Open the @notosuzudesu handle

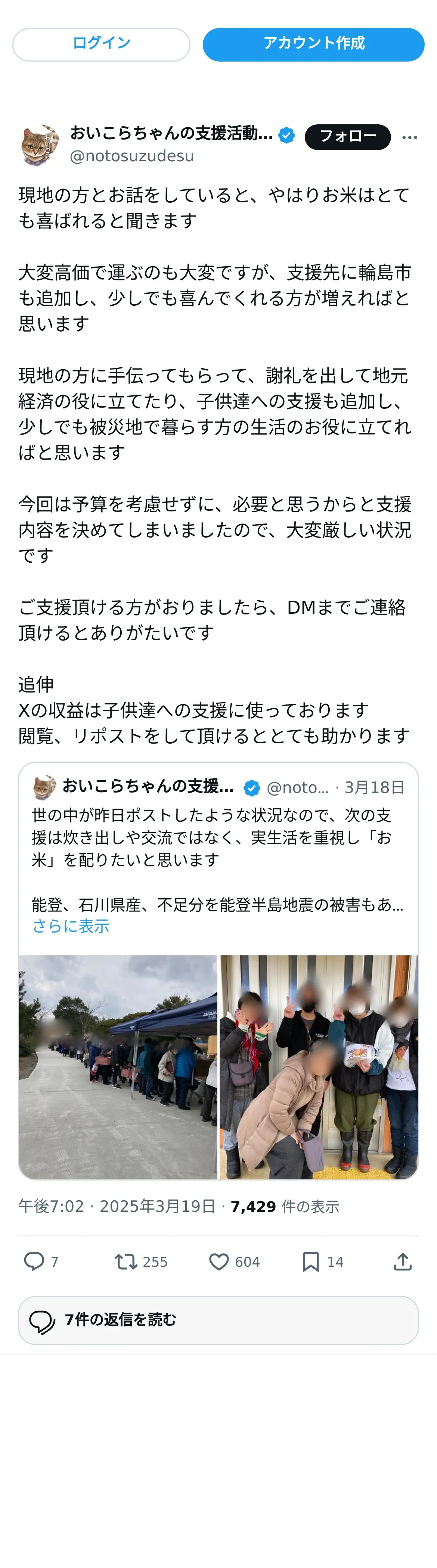click(x=132, y=156)
